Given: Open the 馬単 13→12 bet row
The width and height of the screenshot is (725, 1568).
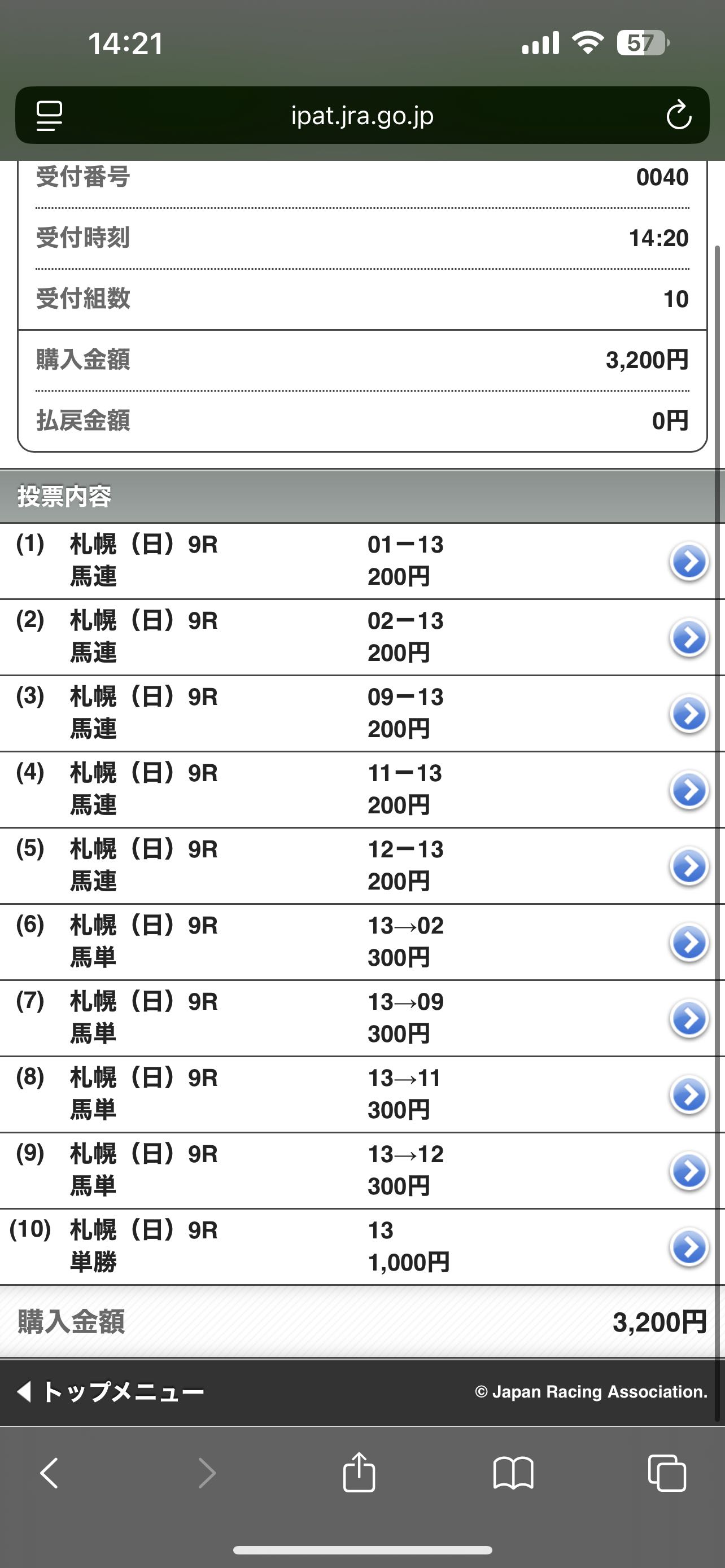Looking at the screenshot, I should (x=688, y=1171).
